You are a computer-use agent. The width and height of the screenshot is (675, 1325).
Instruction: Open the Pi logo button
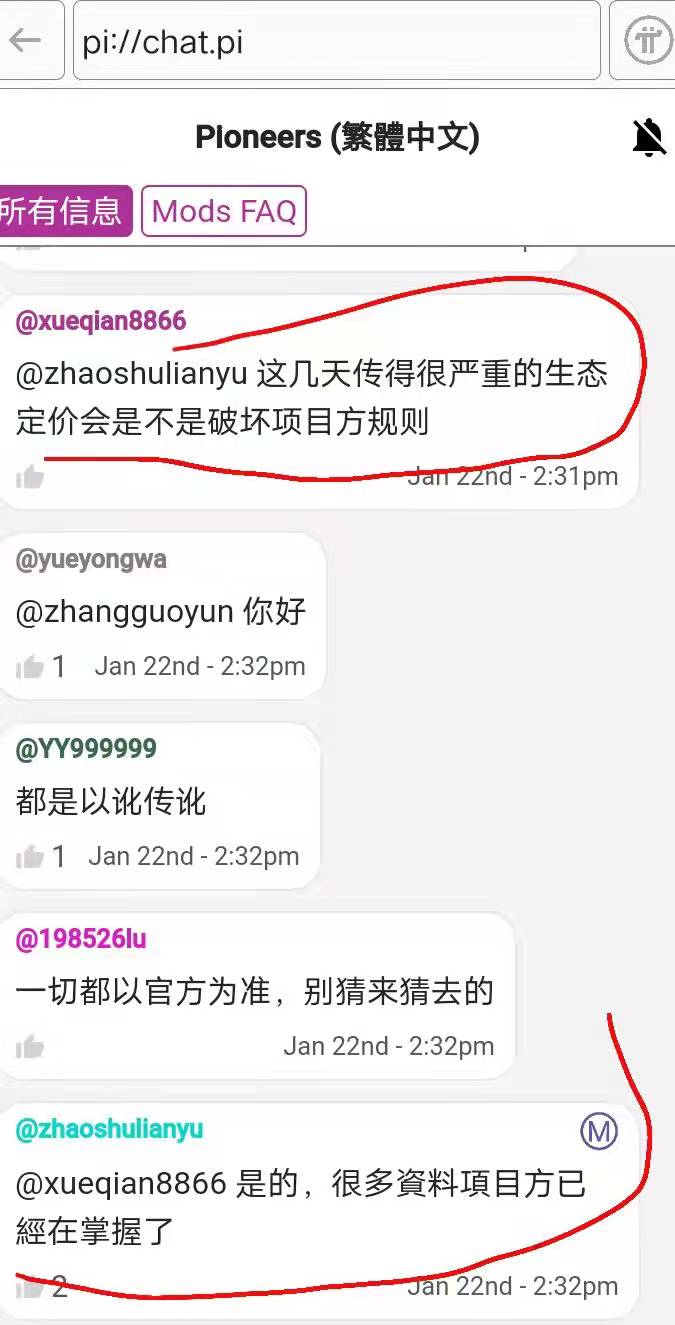point(648,41)
